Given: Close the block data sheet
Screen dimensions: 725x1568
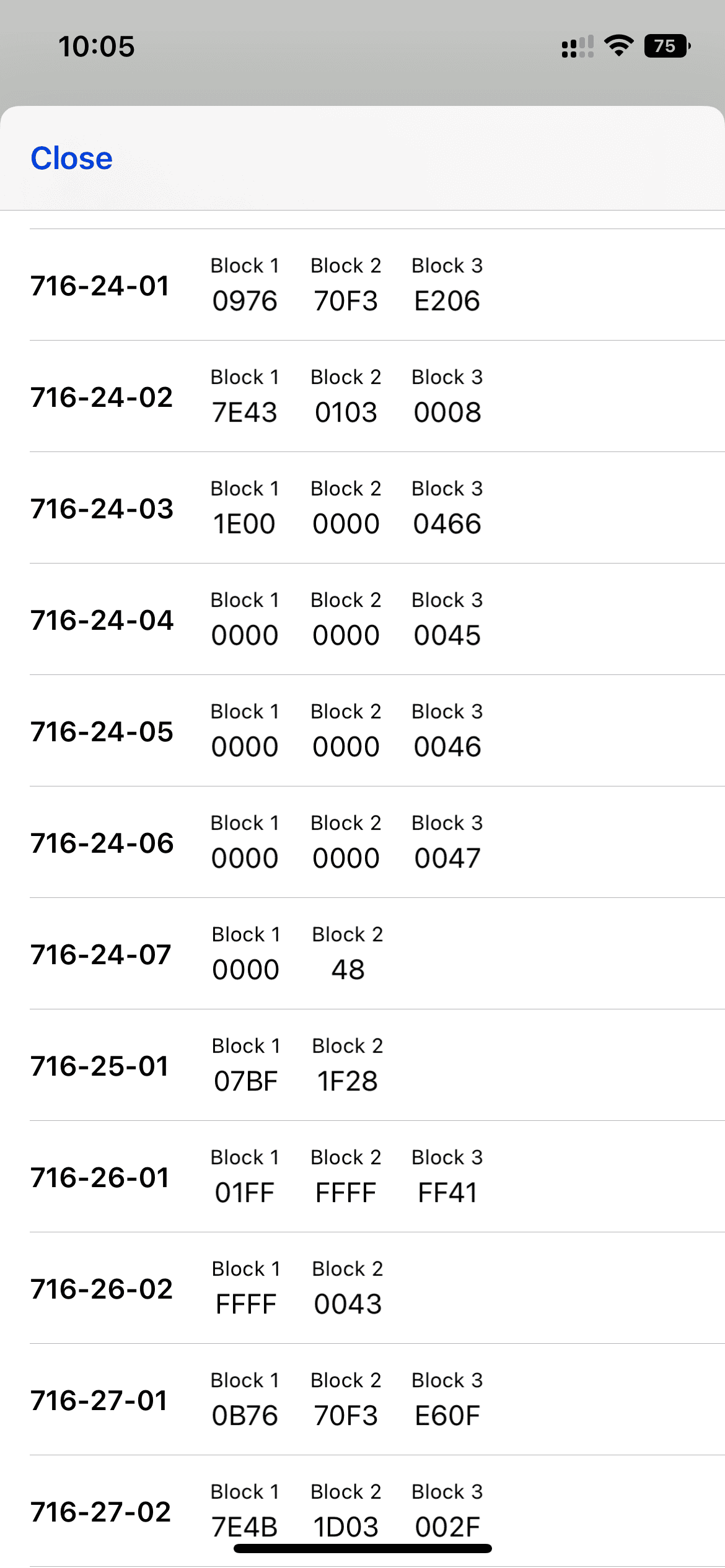Looking at the screenshot, I should pyautogui.click(x=72, y=159).
